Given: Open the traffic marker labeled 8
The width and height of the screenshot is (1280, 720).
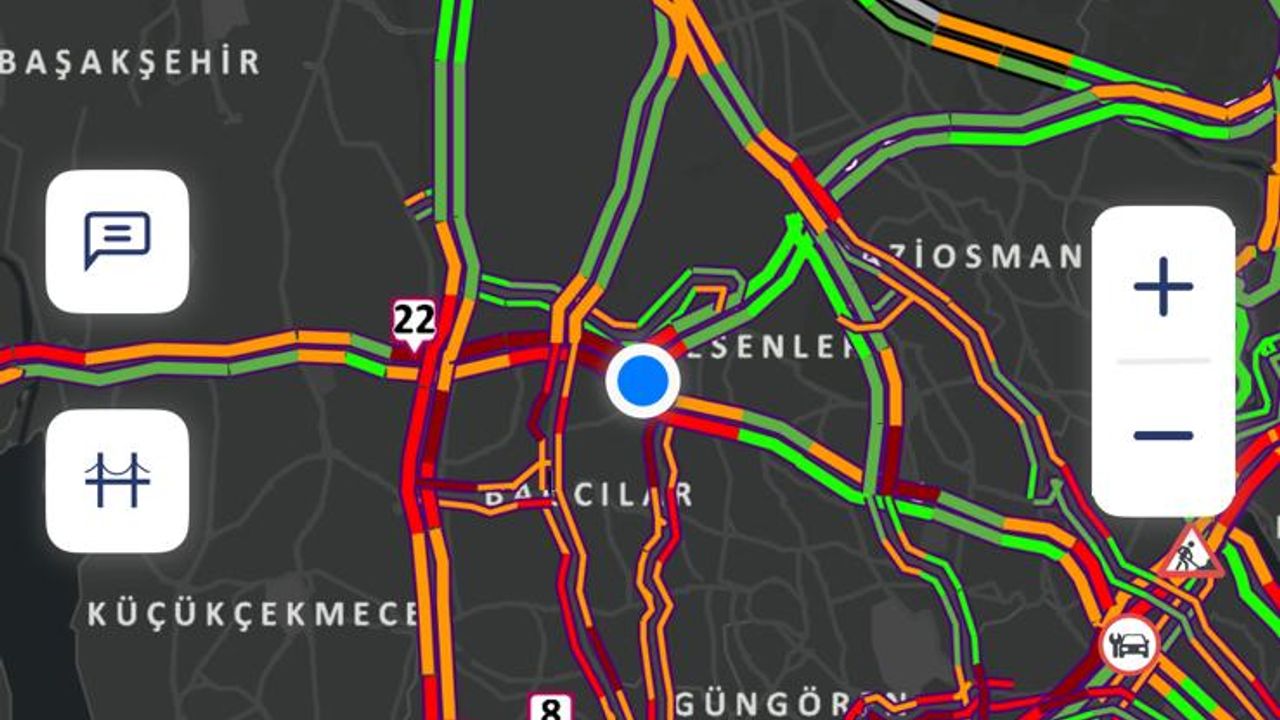Looking at the screenshot, I should pyautogui.click(x=550, y=708).
